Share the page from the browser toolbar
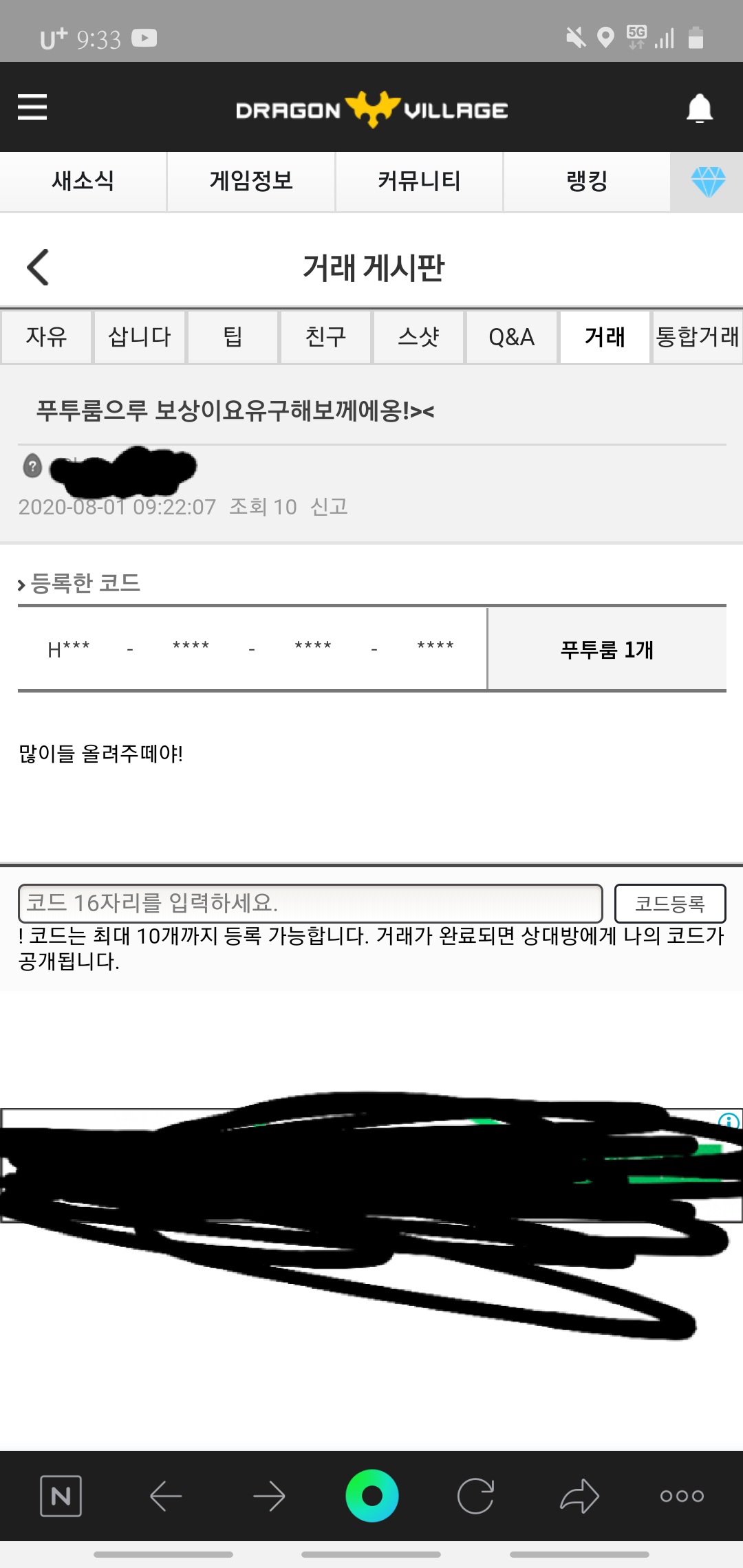 coord(579,1496)
